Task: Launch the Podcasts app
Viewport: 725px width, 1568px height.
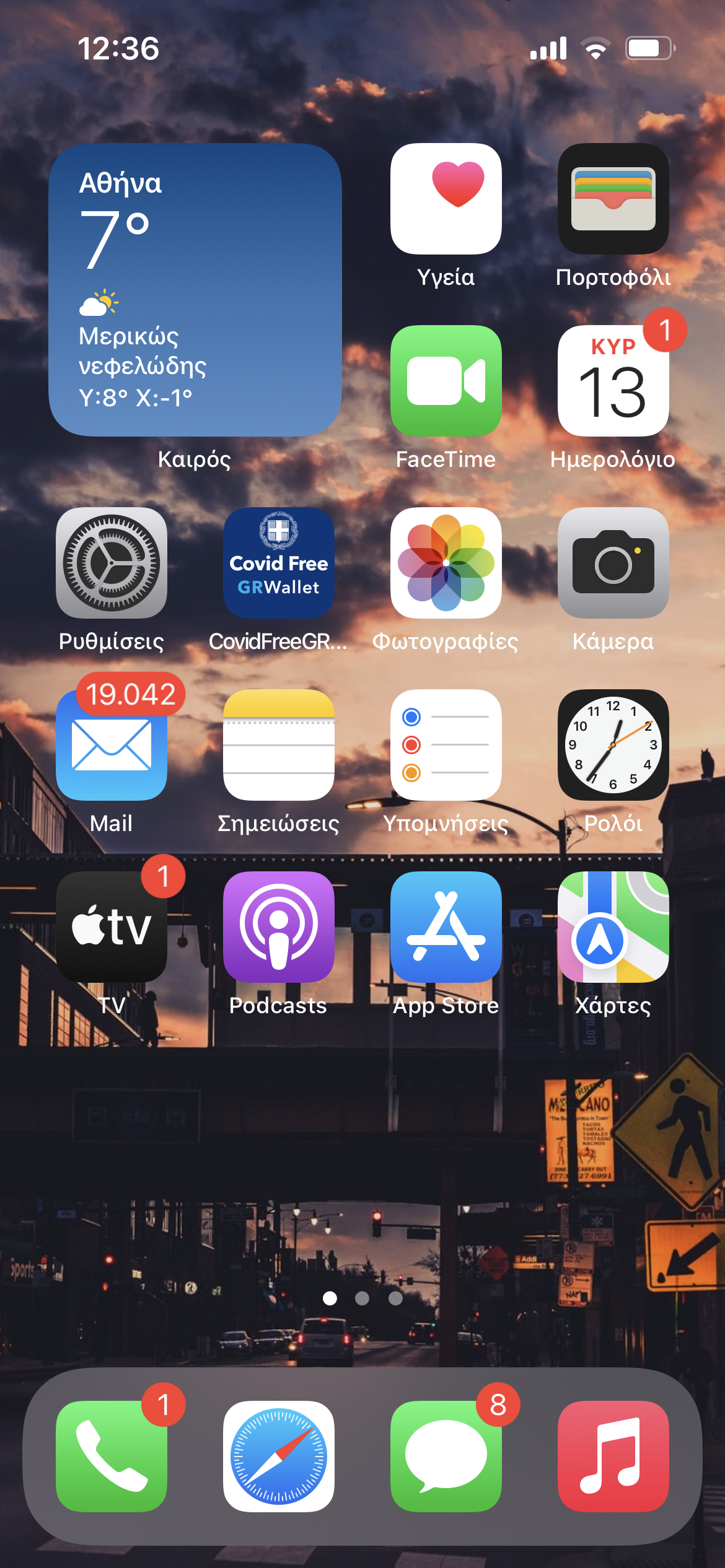Action: [x=279, y=927]
